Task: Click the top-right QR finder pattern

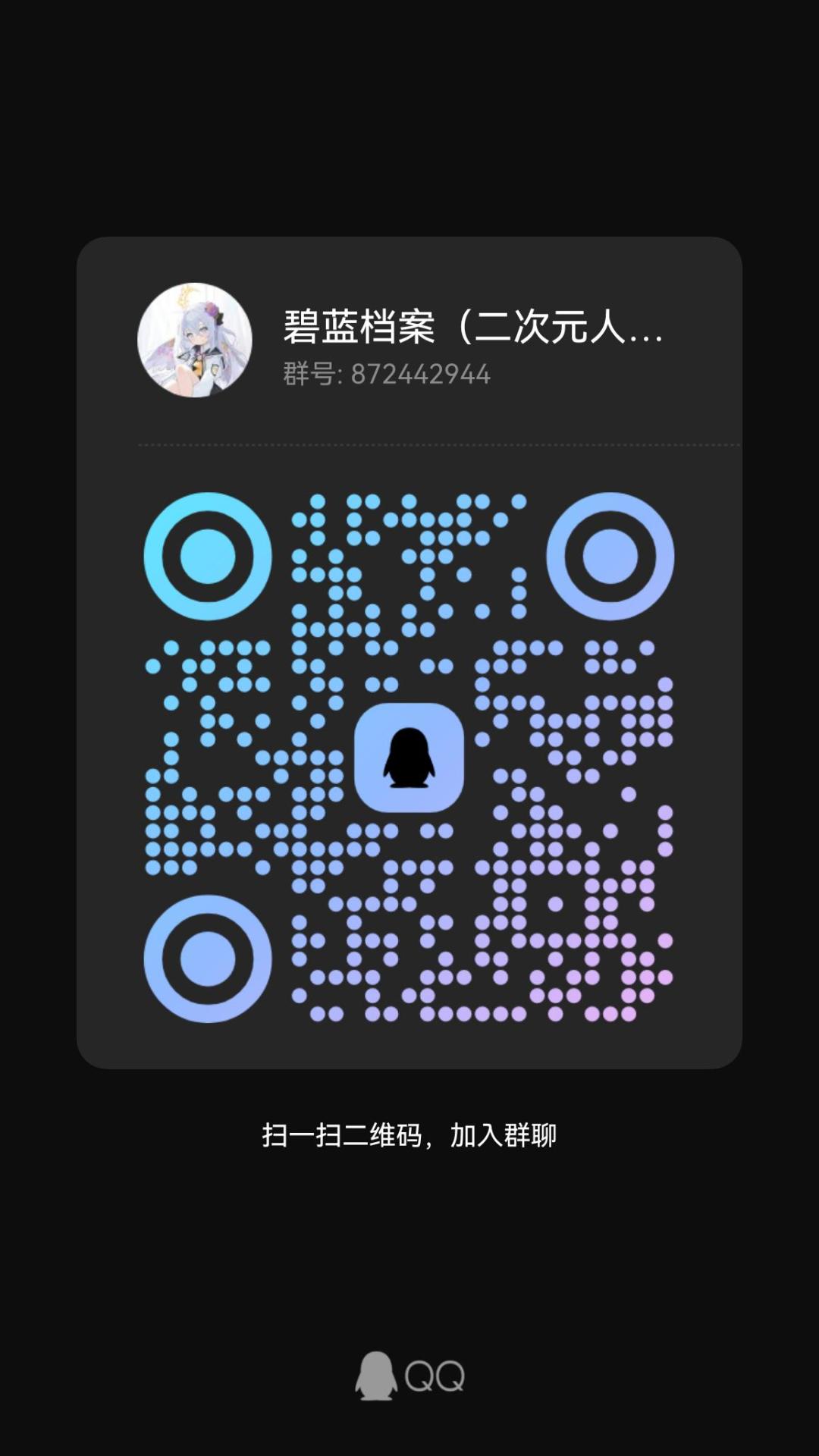Action: click(610, 556)
